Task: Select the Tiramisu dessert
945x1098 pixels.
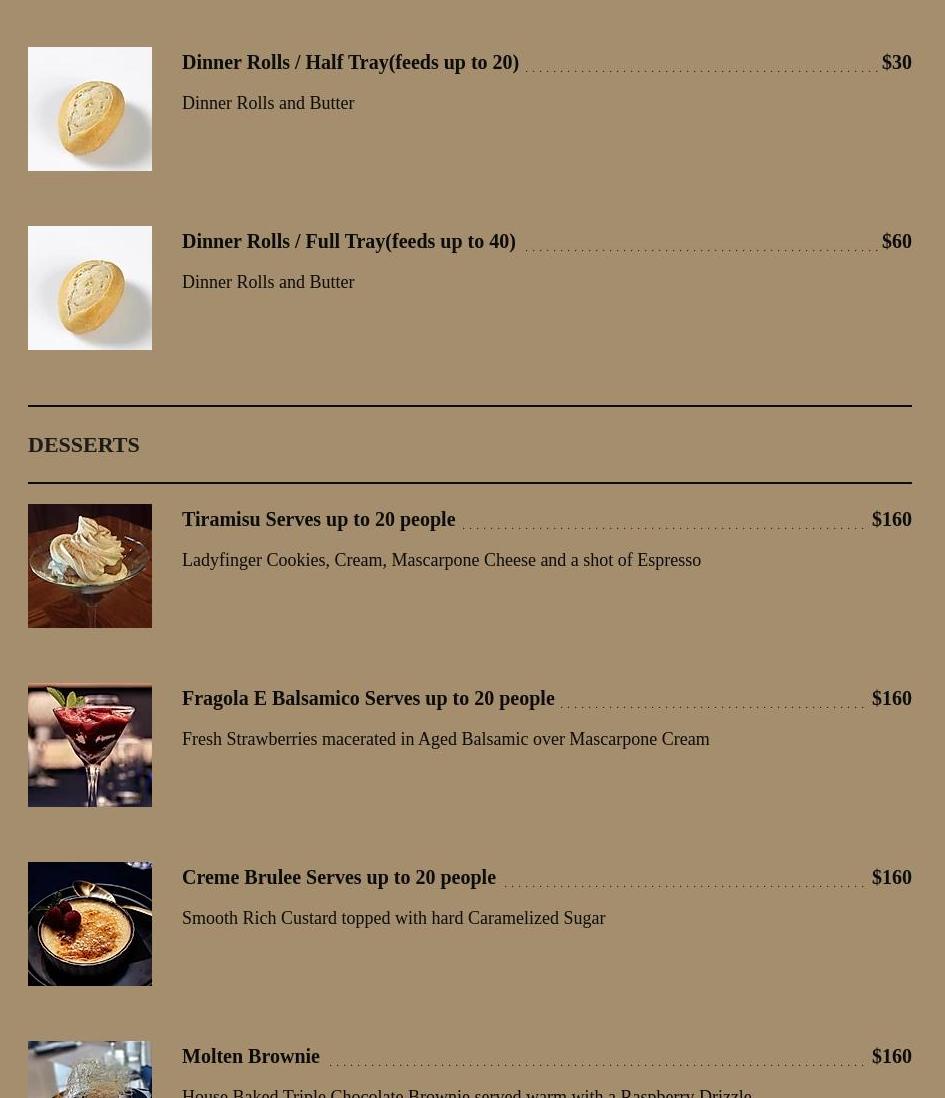Action: click(318, 519)
